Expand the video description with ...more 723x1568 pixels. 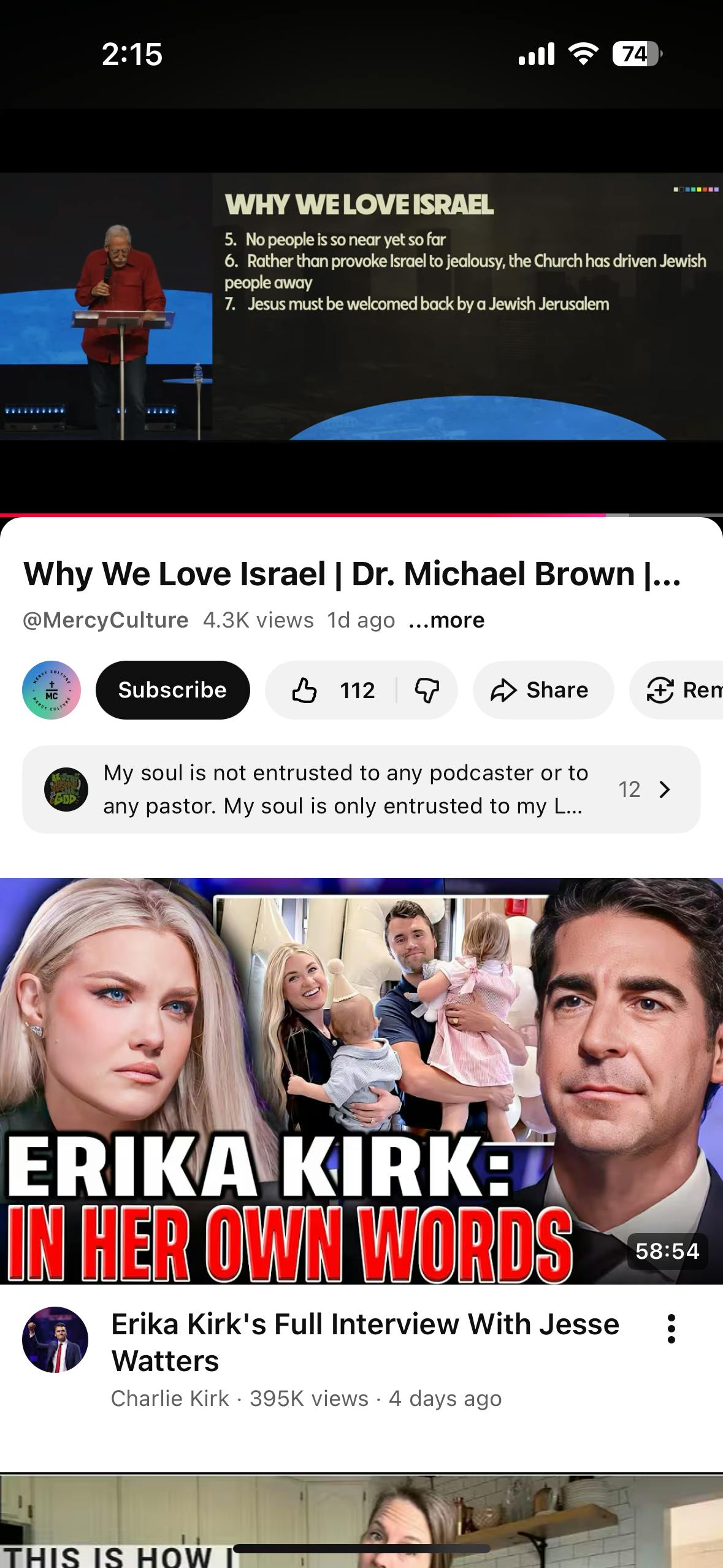[446, 620]
